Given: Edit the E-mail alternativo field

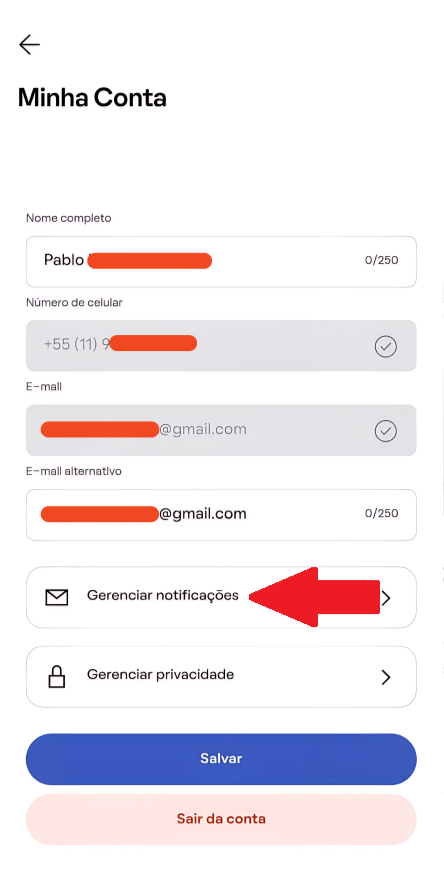Looking at the screenshot, I should [x=221, y=515].
